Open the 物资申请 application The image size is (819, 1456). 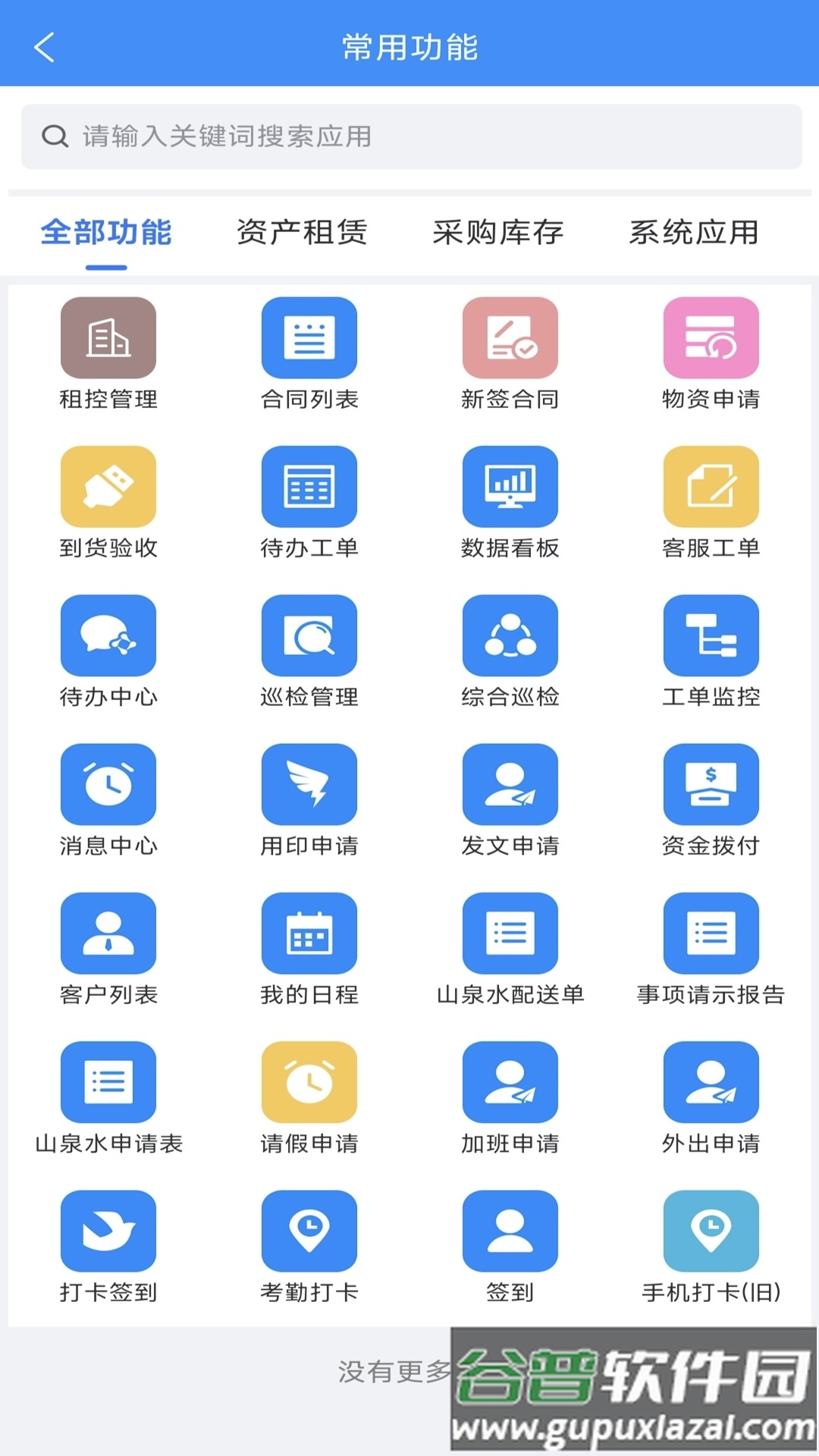point(710,338)
